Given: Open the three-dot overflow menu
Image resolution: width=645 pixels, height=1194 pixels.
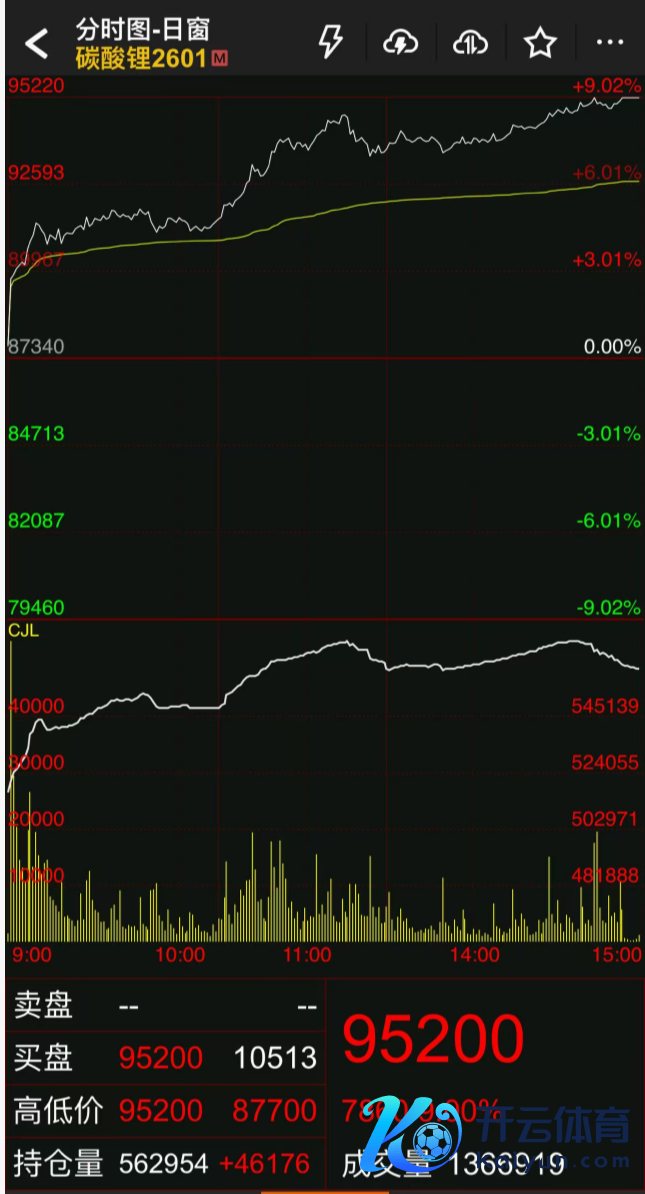Looking at the screenshot, I should coord(609,42).
